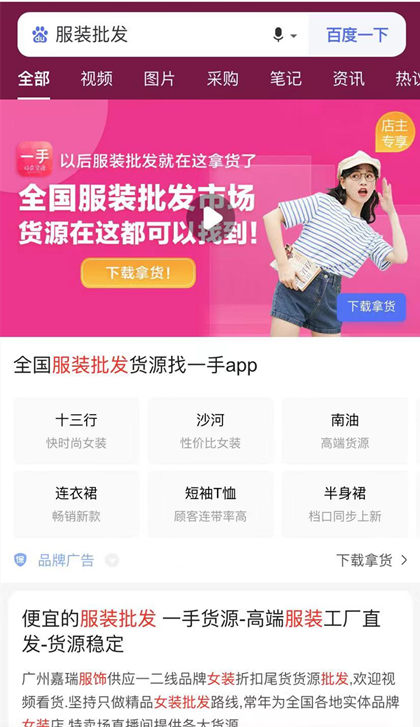Tap the 百度一下 search button
The image size is (420, 727).
click(x=357, y=35)
